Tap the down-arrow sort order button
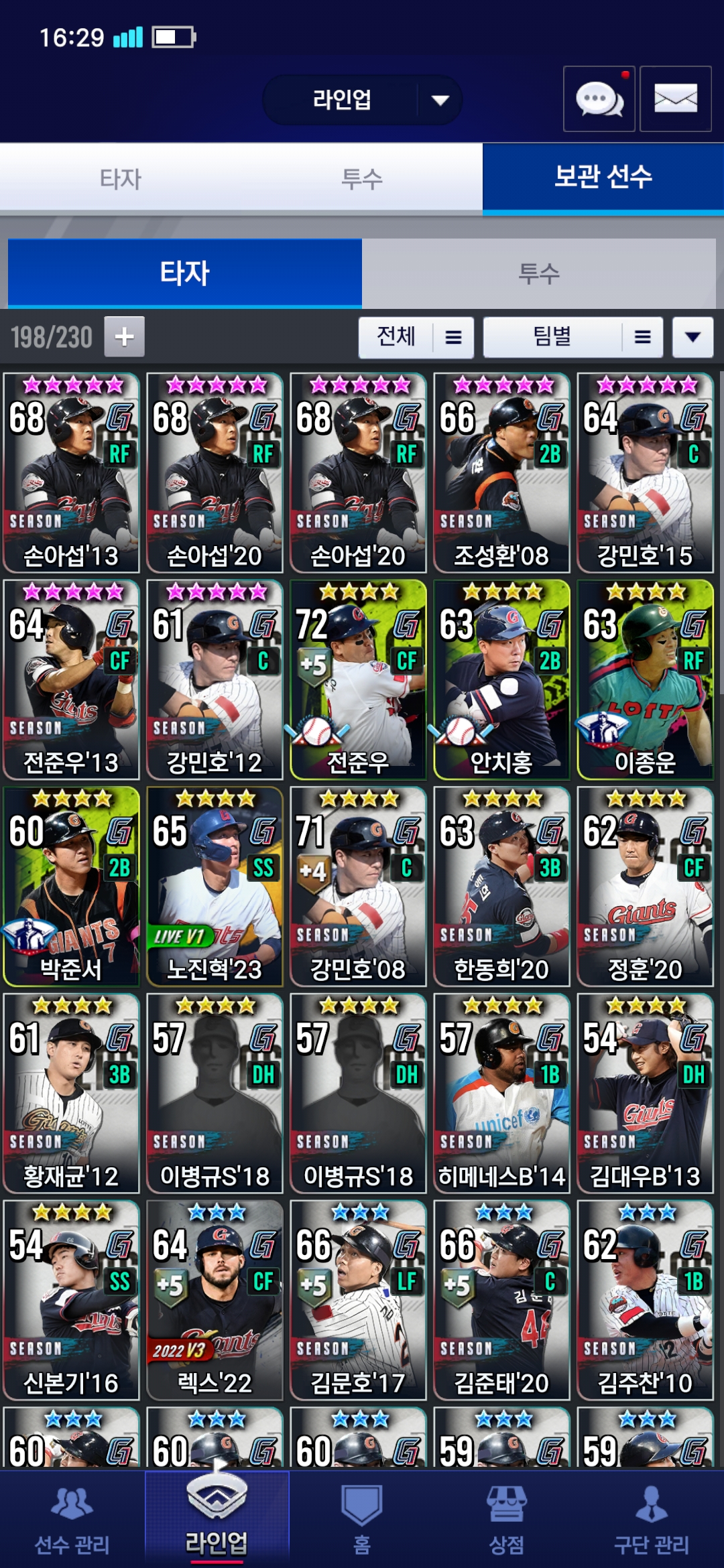Screen dimensions: 724x1568 click(692, 337)
